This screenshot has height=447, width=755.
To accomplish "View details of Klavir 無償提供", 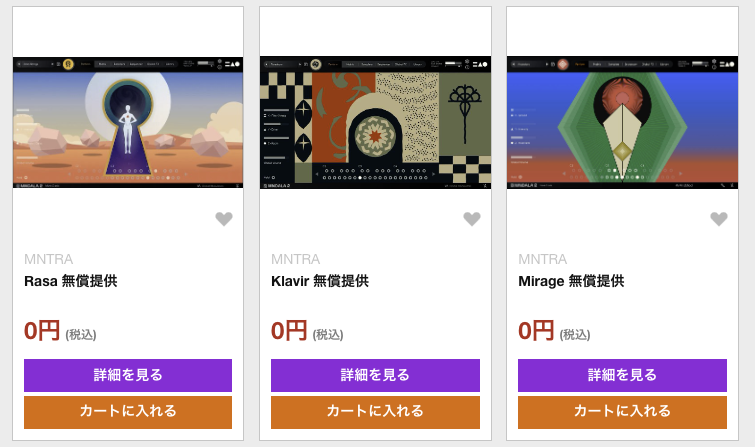I will point(375,375).
